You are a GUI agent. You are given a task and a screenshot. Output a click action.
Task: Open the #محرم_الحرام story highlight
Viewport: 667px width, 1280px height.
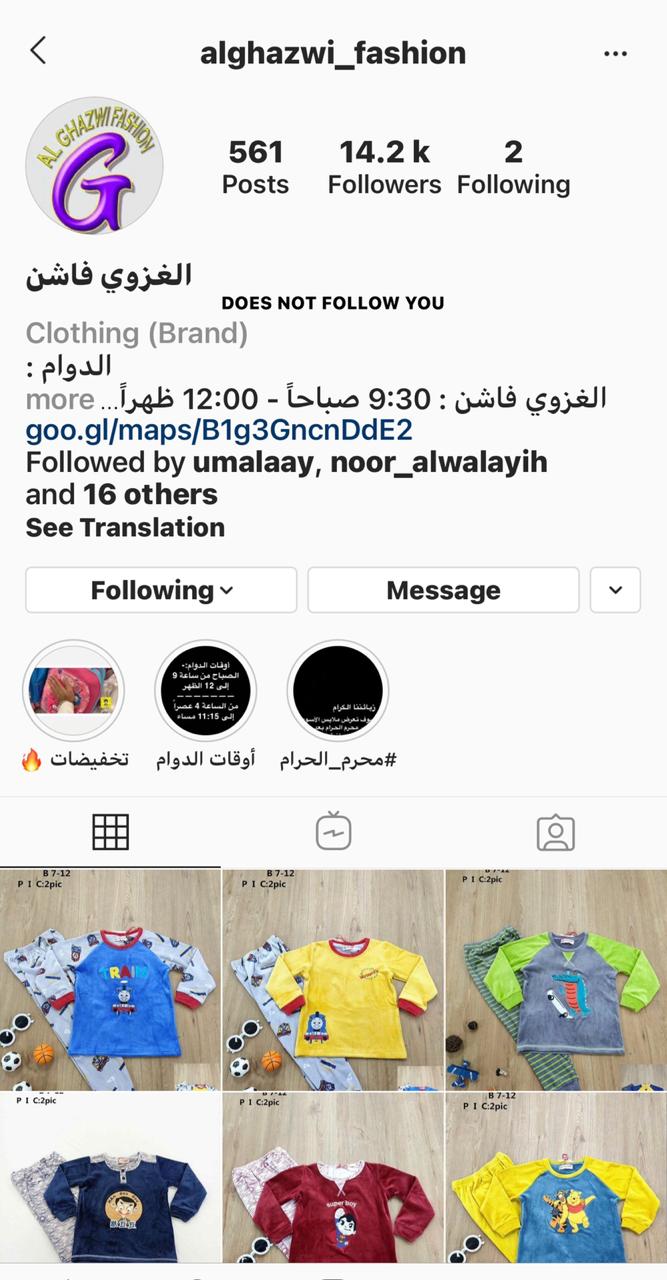coord(337,691)
